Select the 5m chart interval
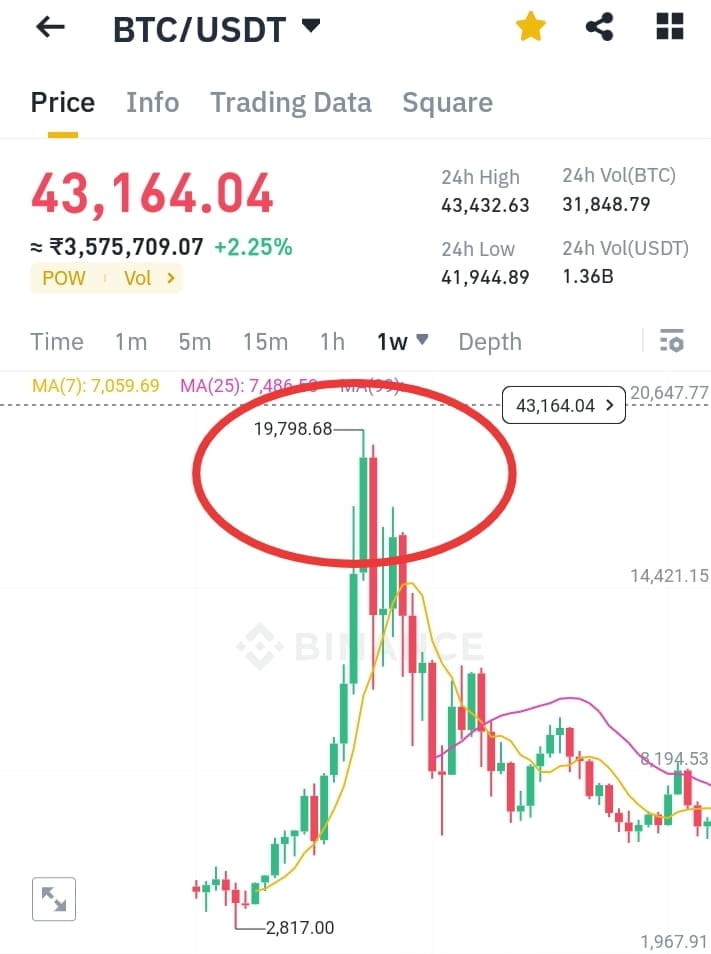711x954 pixels. pyautogui.click(x=194, y=342)
